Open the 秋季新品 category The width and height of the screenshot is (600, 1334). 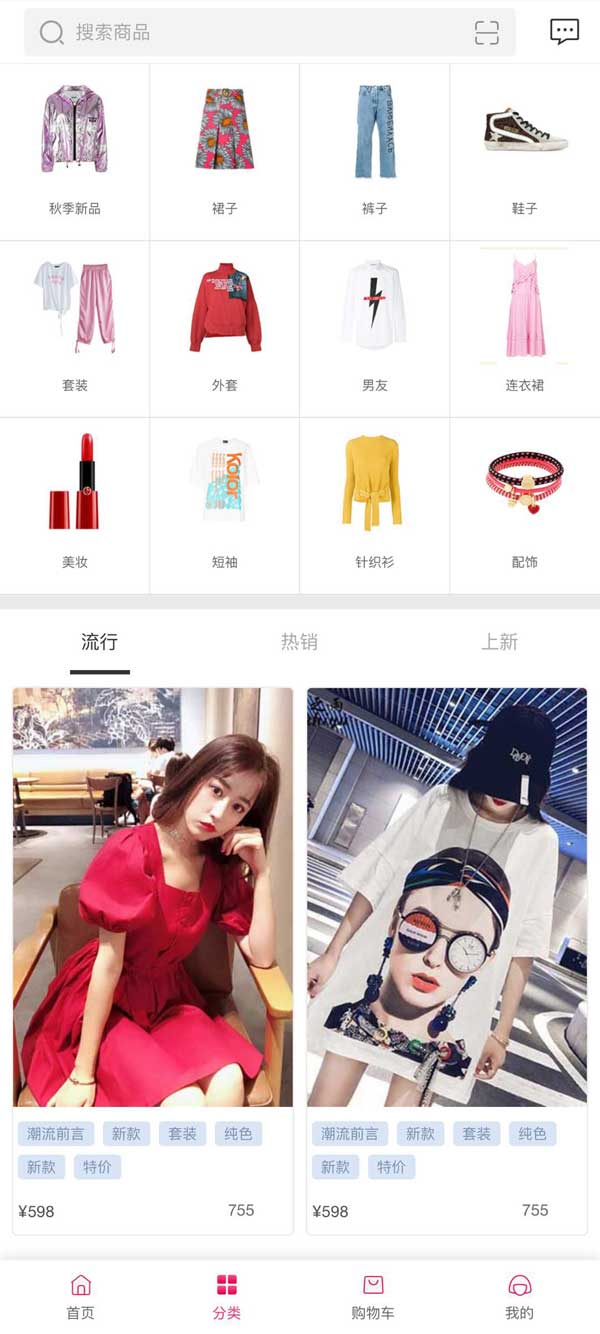75,150
